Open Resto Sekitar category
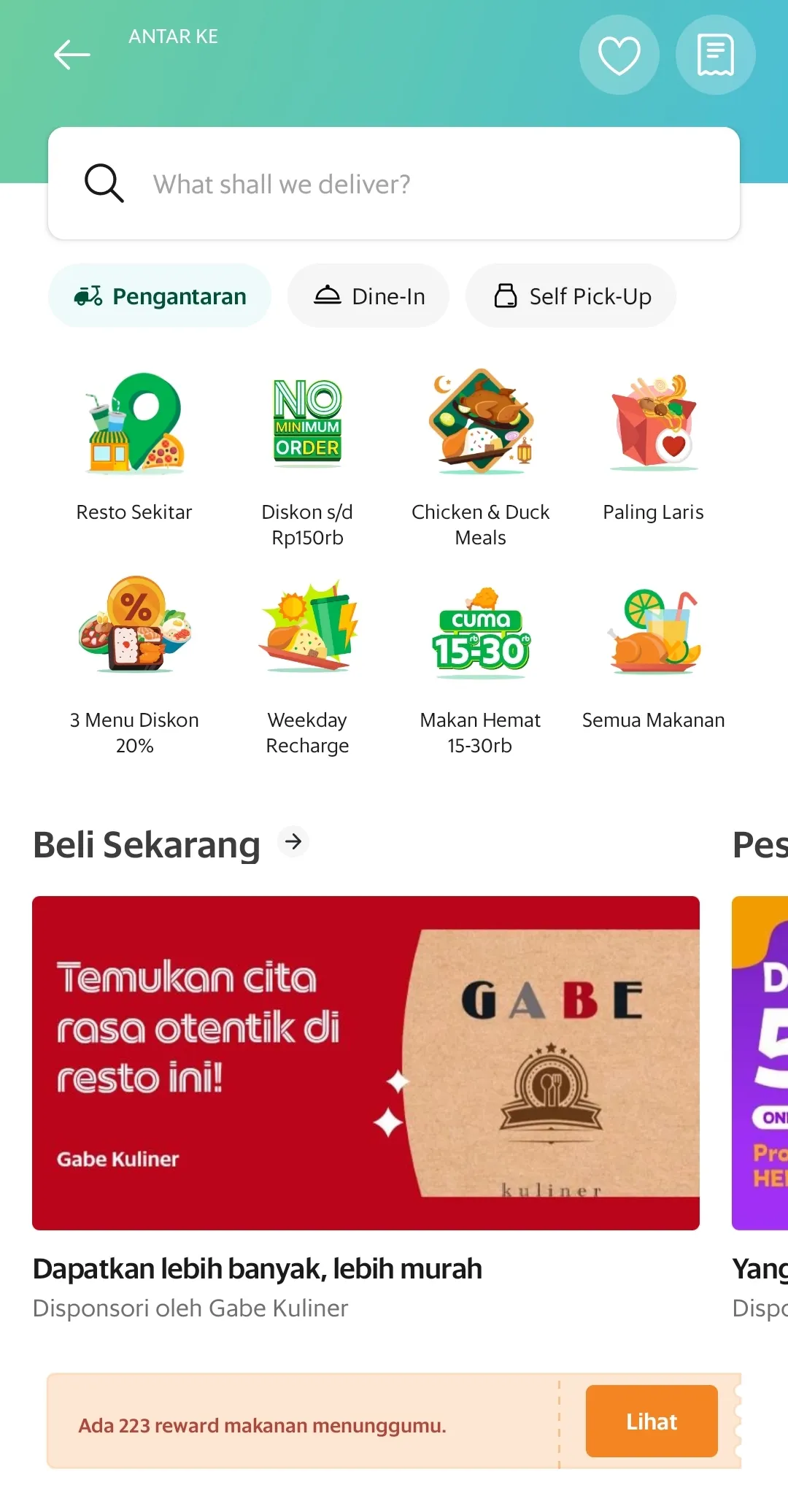 (134, 444)
